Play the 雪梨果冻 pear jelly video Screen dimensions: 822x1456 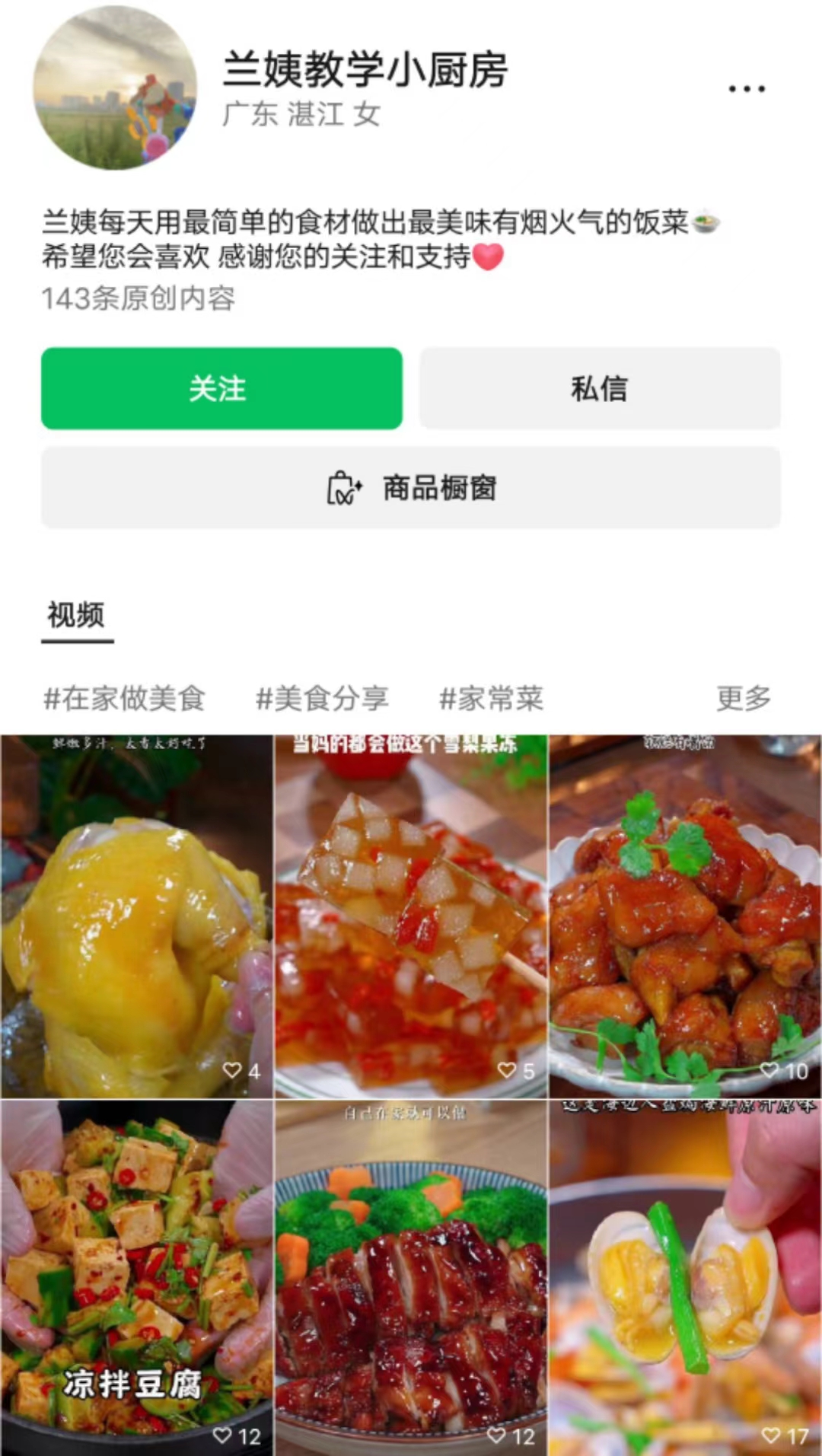pyautogui.click(x=411, y=916)
